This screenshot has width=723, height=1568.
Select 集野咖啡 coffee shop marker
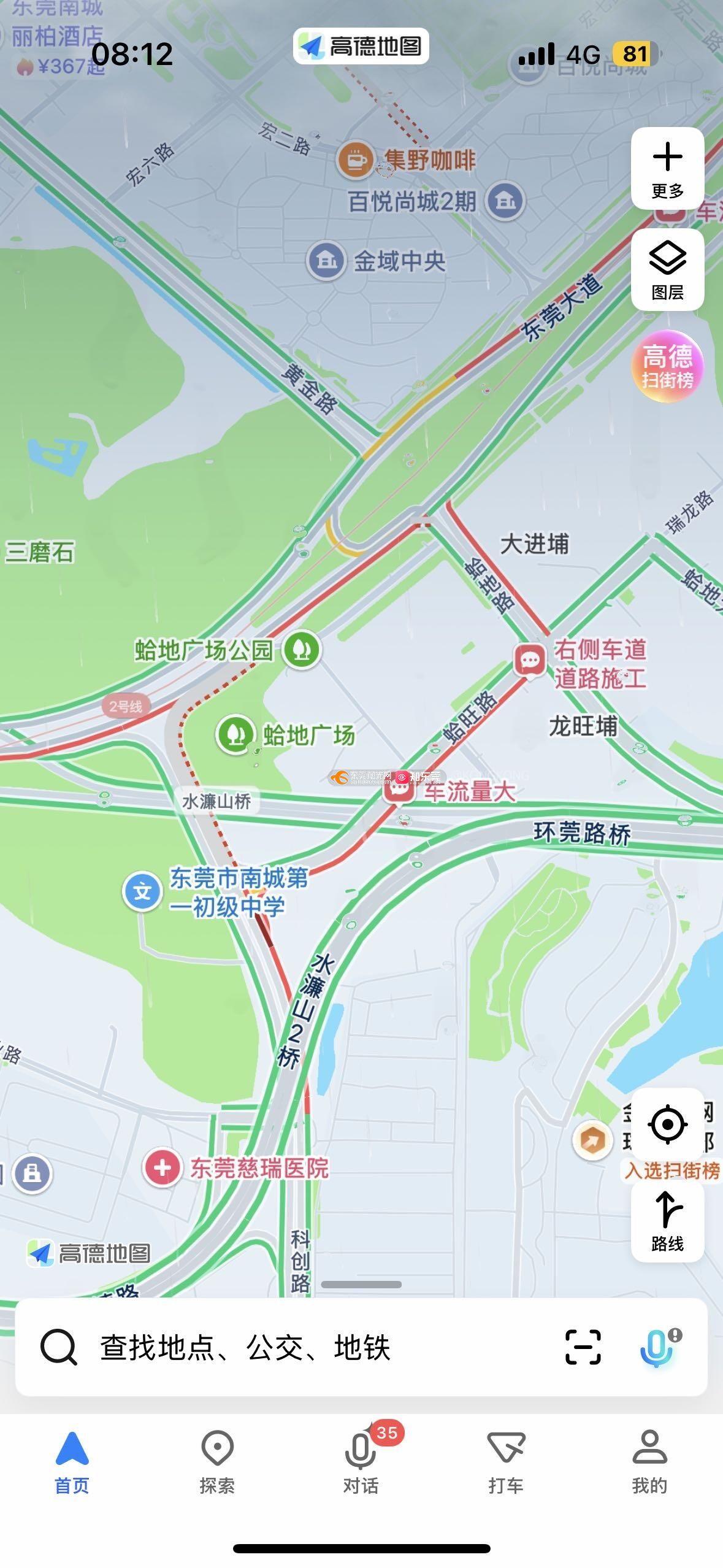(355, 160)
